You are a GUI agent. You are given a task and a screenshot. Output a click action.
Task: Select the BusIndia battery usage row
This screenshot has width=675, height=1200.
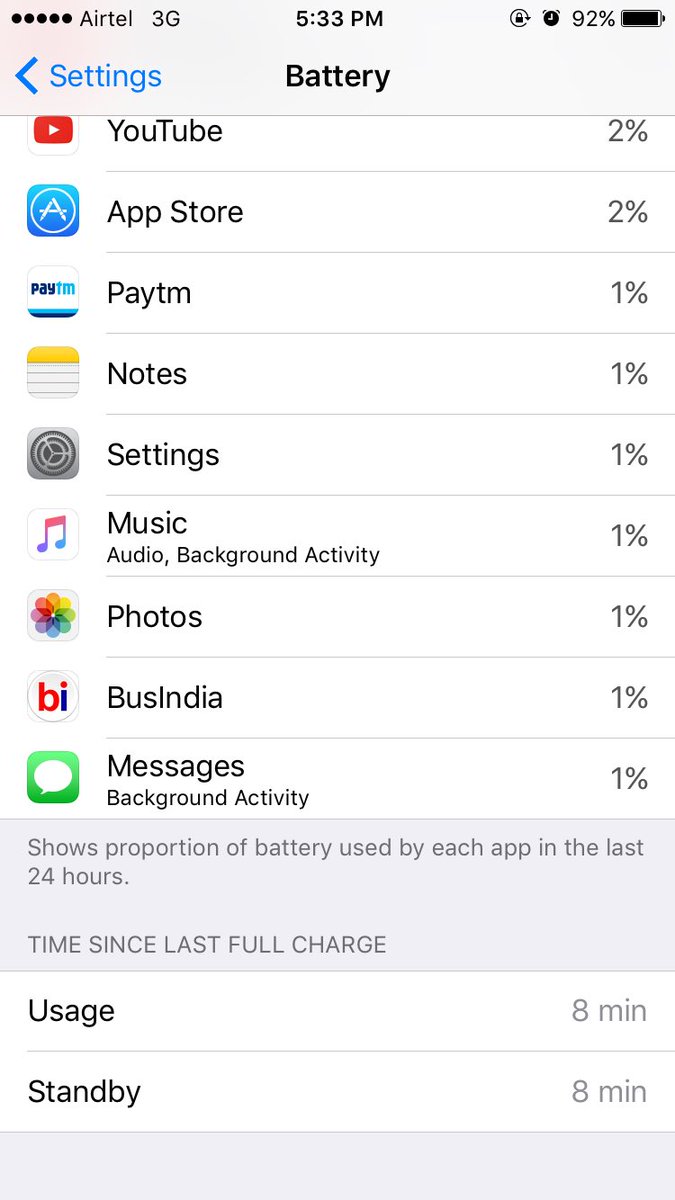pyautogui.click(x=337, y=698)
